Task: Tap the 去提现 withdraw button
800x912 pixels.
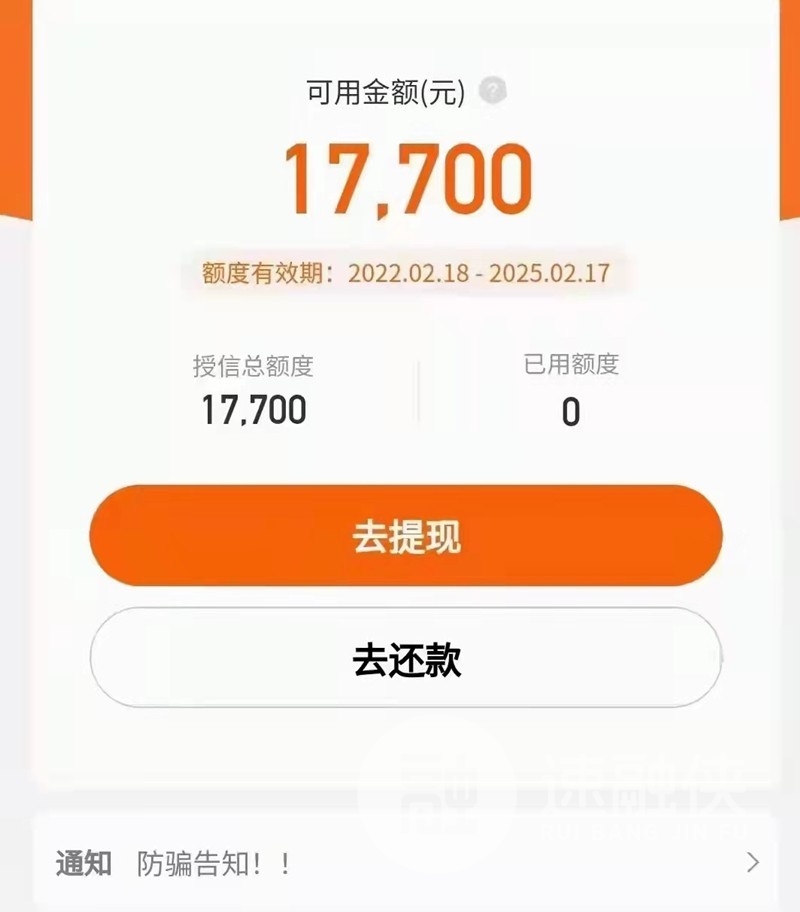Action: pos(406,537)
